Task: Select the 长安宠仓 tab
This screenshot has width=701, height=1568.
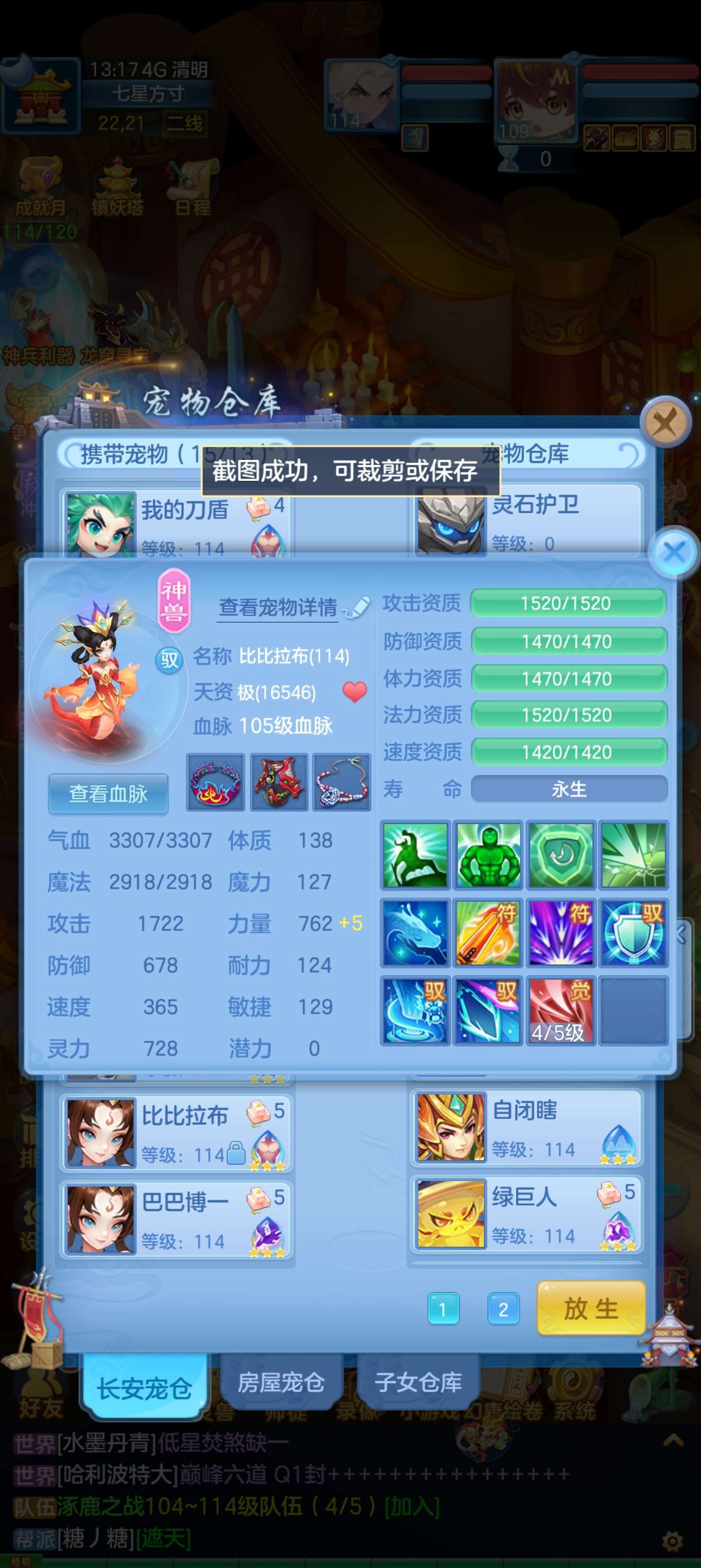Action: 144,1388
